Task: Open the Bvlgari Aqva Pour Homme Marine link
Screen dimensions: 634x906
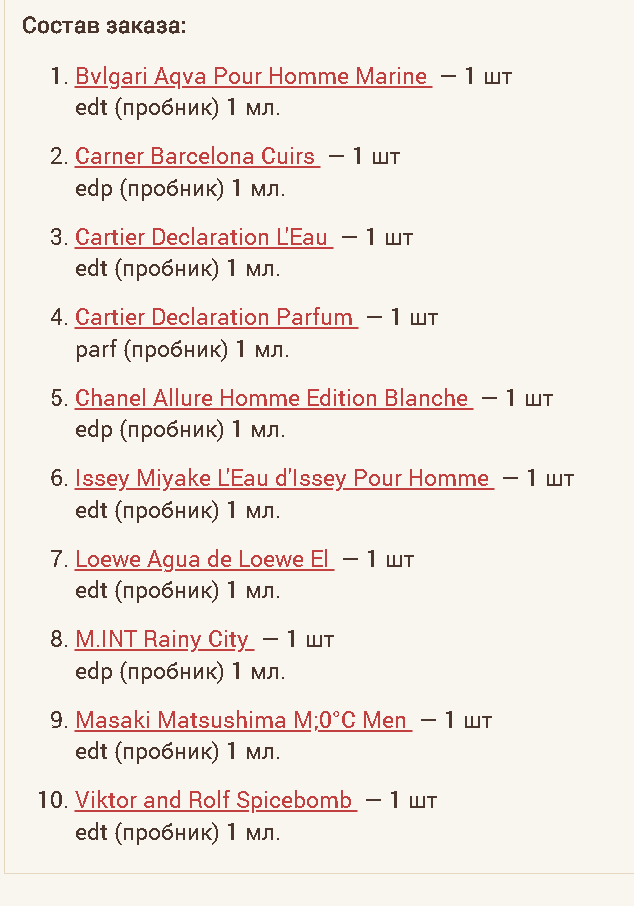Action: pos(252,77)
